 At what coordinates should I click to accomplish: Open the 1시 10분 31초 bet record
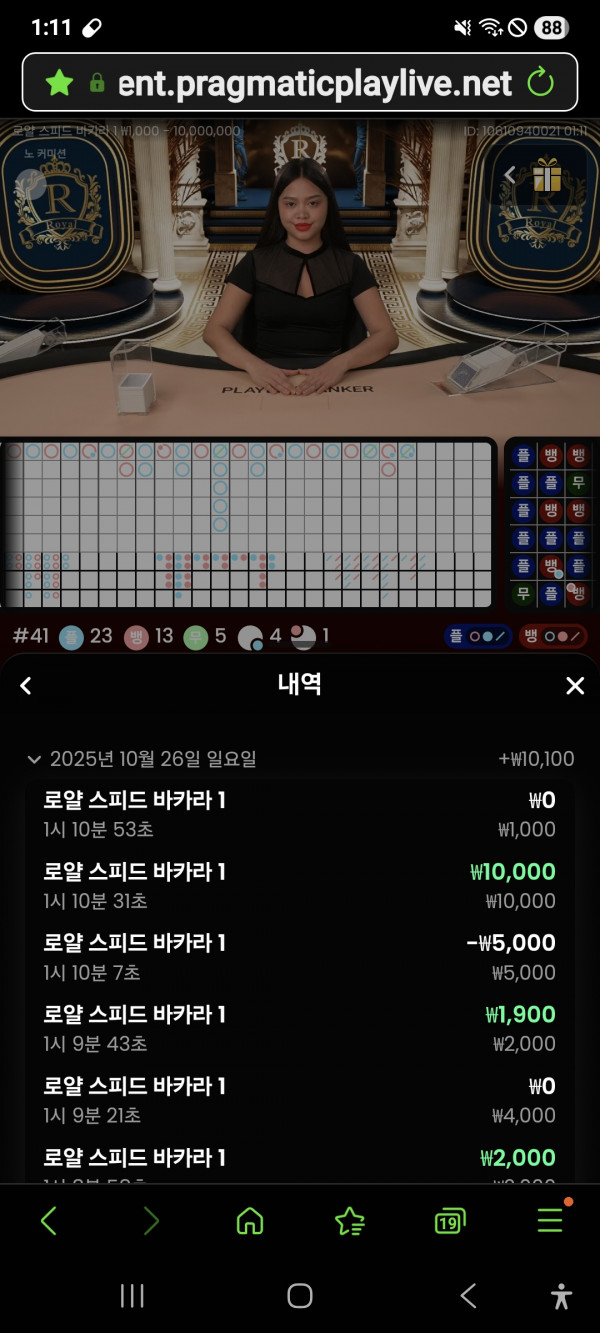coord(300,886)
